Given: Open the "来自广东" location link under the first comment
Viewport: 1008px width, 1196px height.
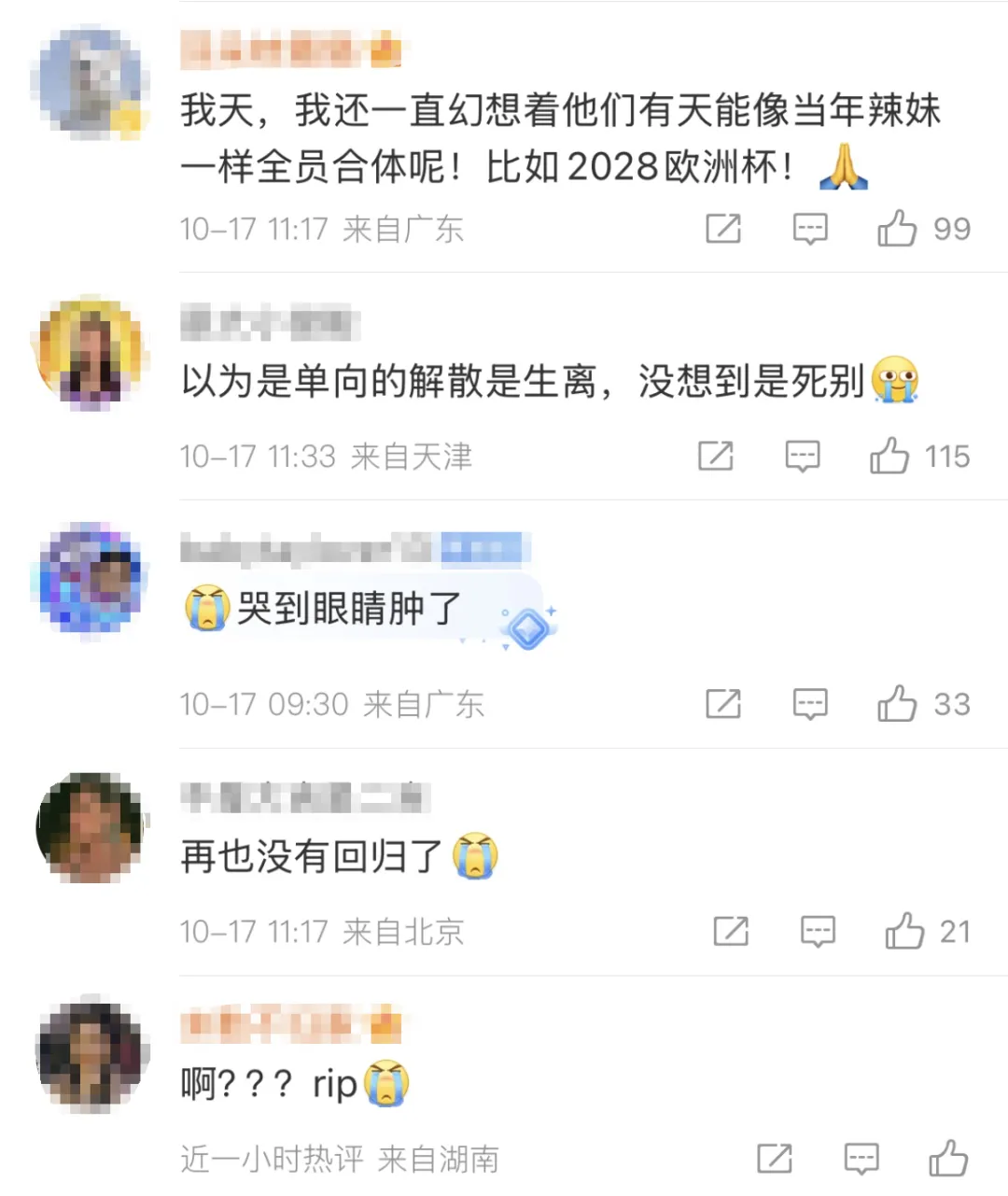Looking at the screenshot, I should (403, 230).
